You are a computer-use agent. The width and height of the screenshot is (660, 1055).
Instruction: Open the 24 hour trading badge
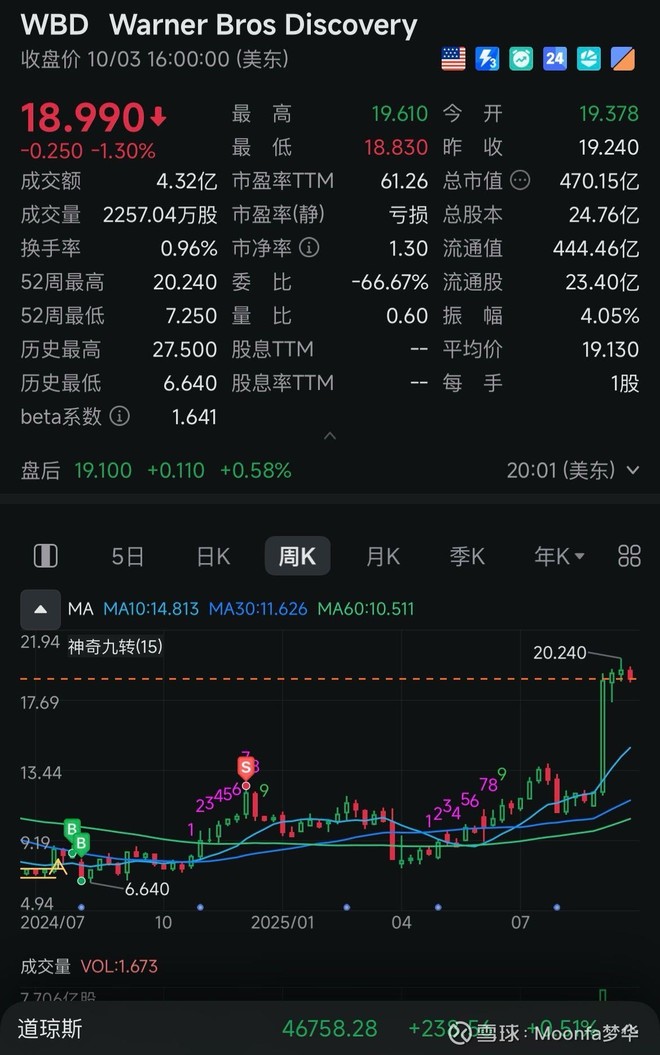(555, 59)
